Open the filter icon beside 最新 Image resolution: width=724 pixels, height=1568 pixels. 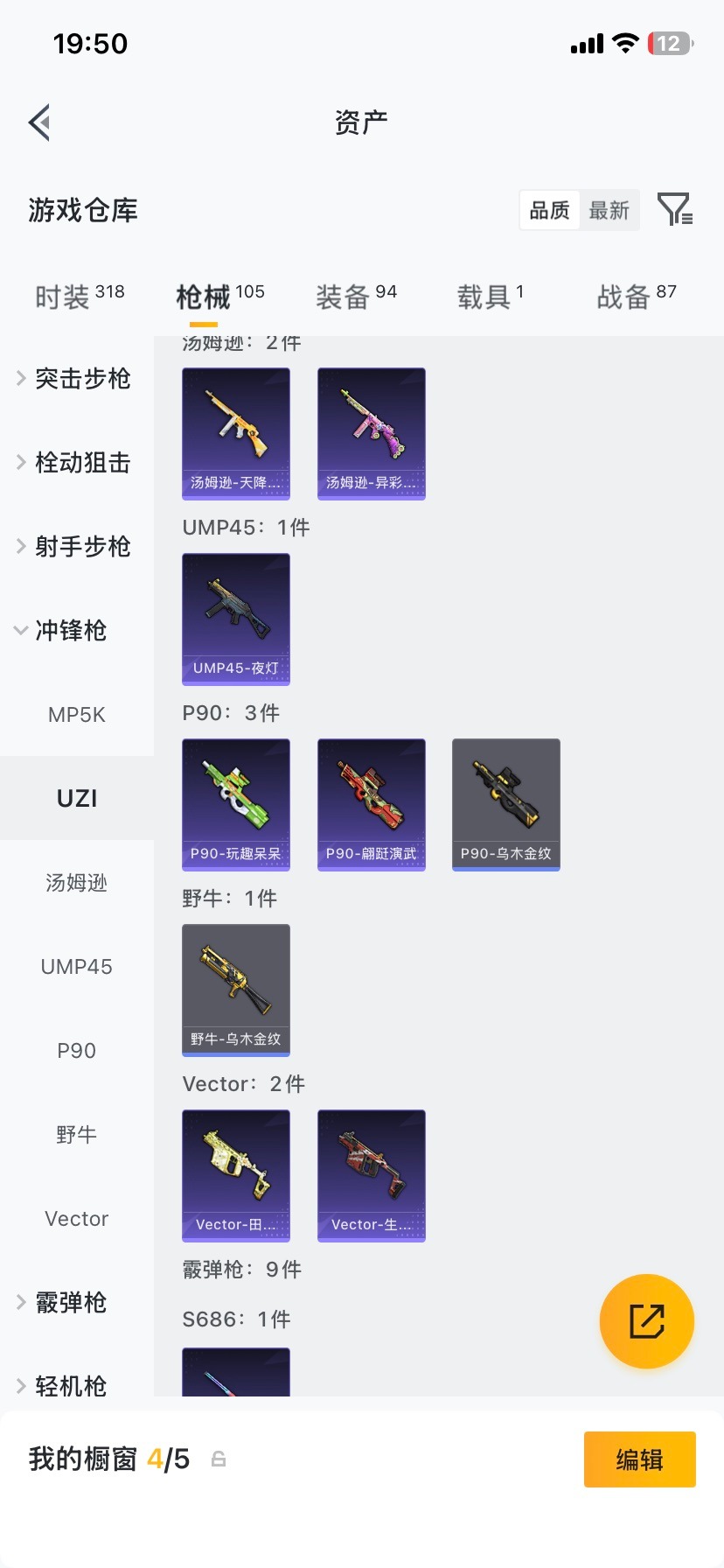click(673, 210)
